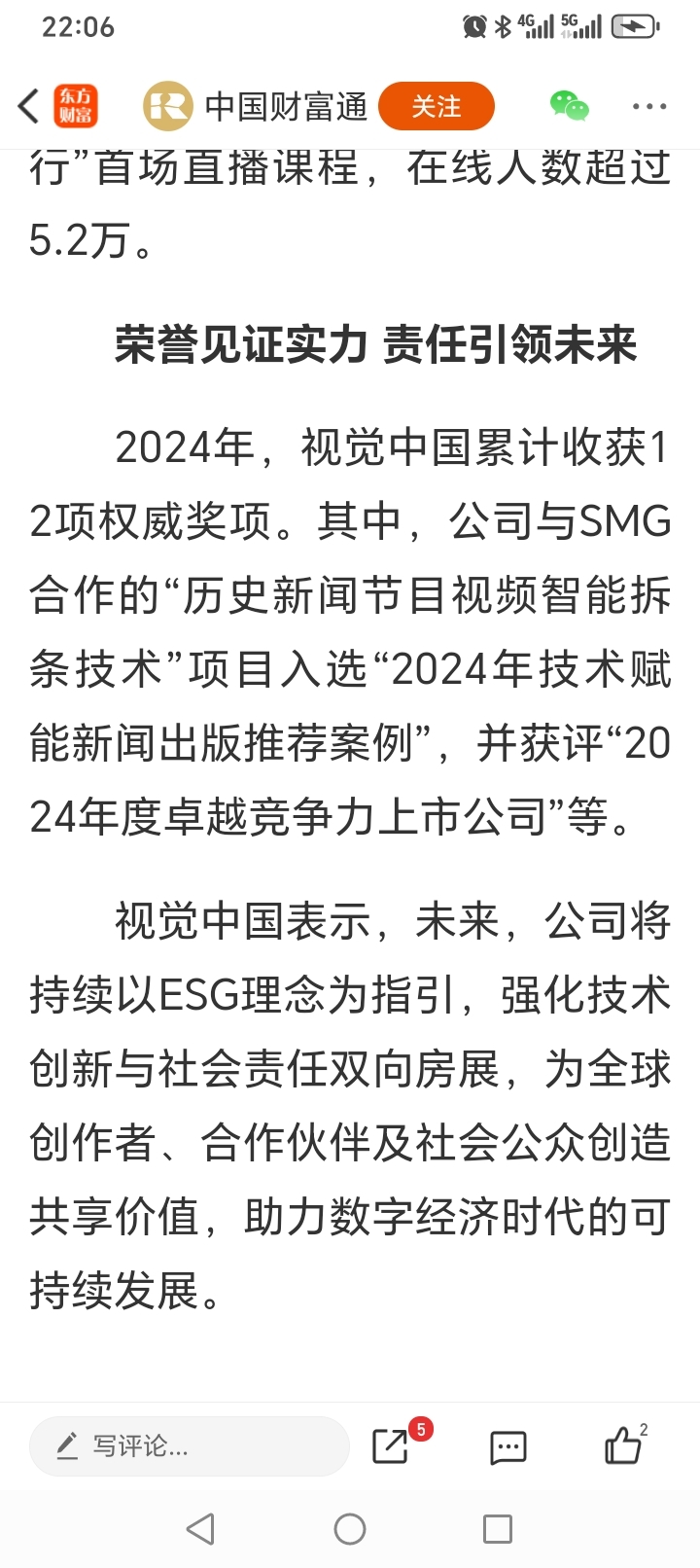Like this article with thumbs-up
Image resolution: width=700 pixels, height=1568 pixels.
[x=622, y=1446]
